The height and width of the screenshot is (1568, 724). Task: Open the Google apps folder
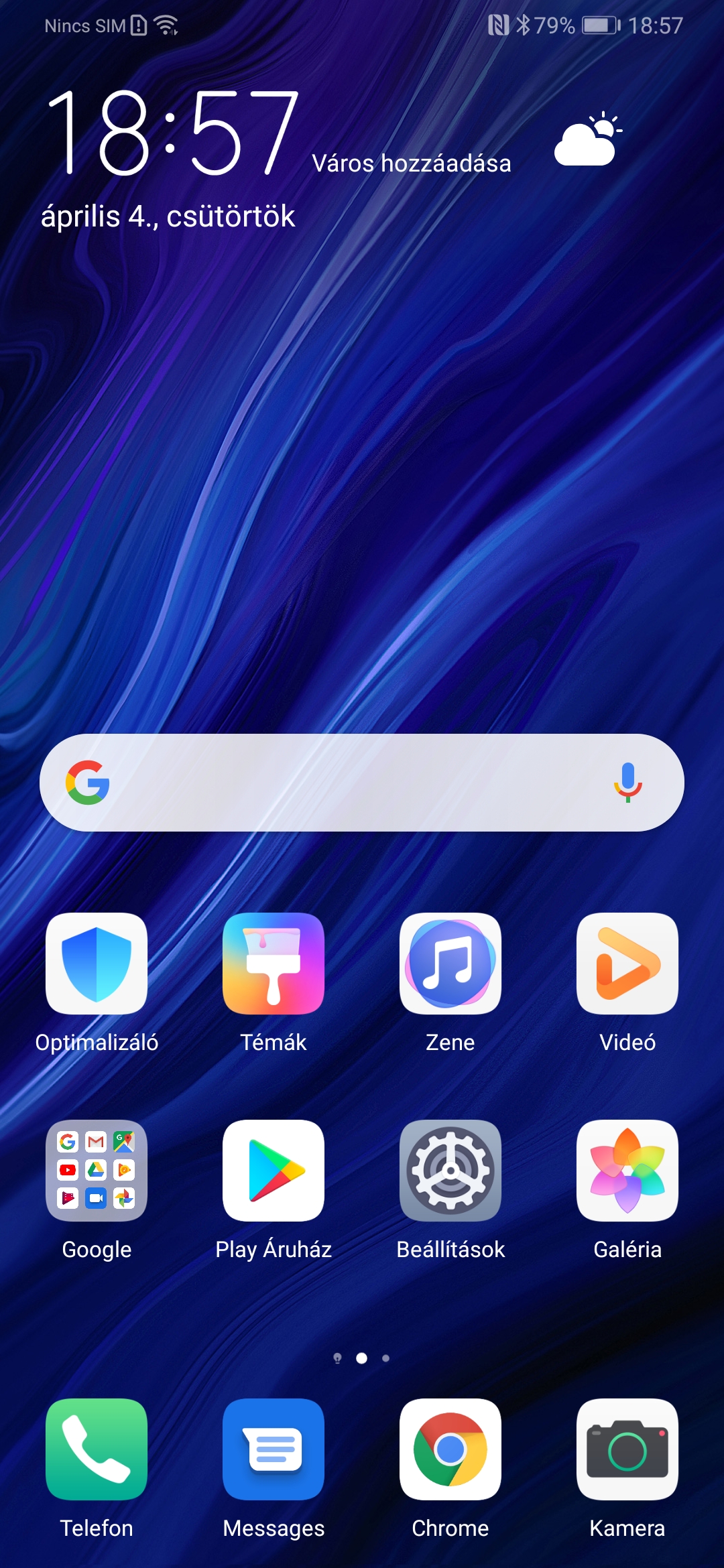[x=97, y=1171]
